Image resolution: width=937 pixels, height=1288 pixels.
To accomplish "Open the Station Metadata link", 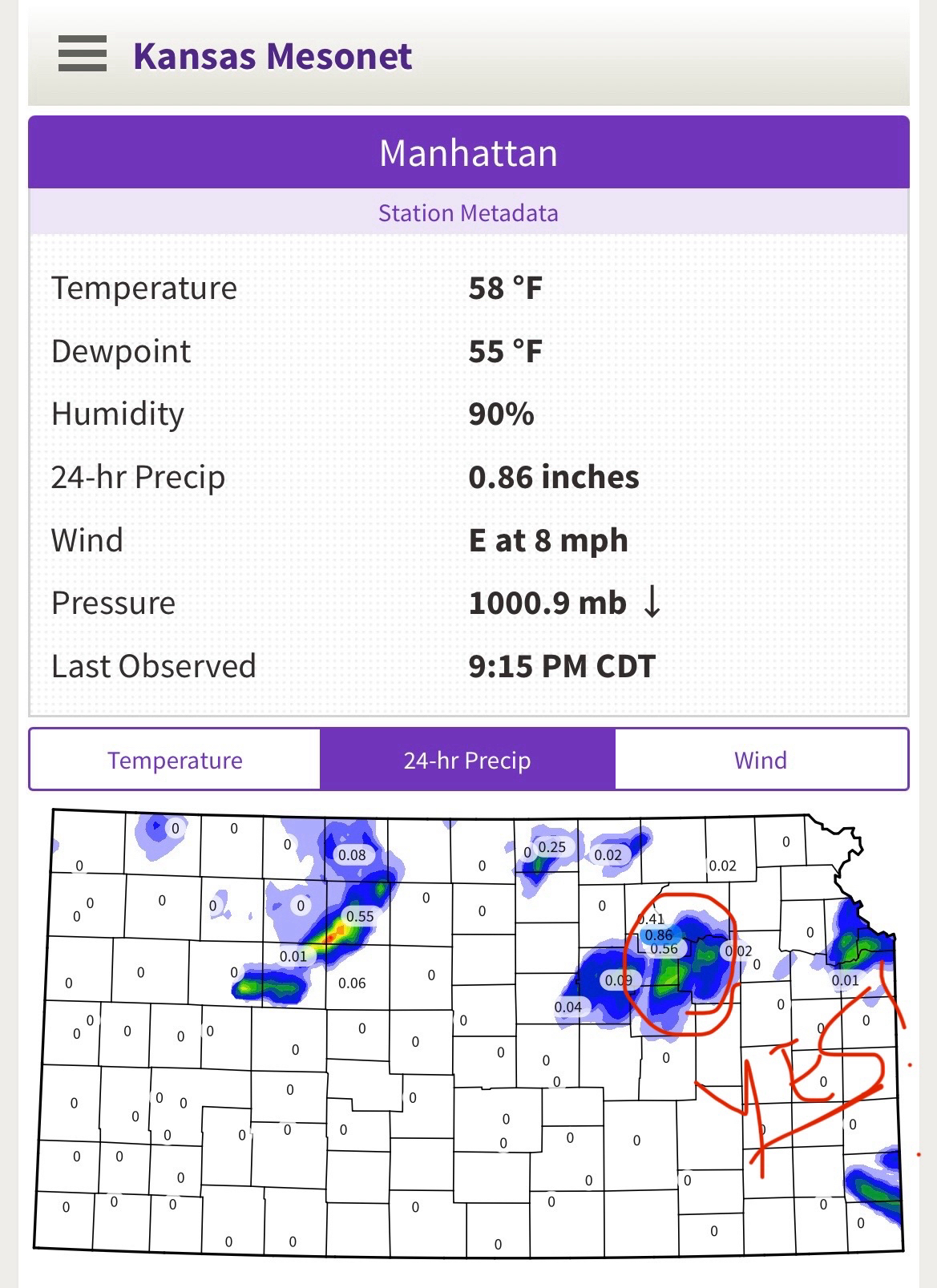I will [x=468, y=213].
